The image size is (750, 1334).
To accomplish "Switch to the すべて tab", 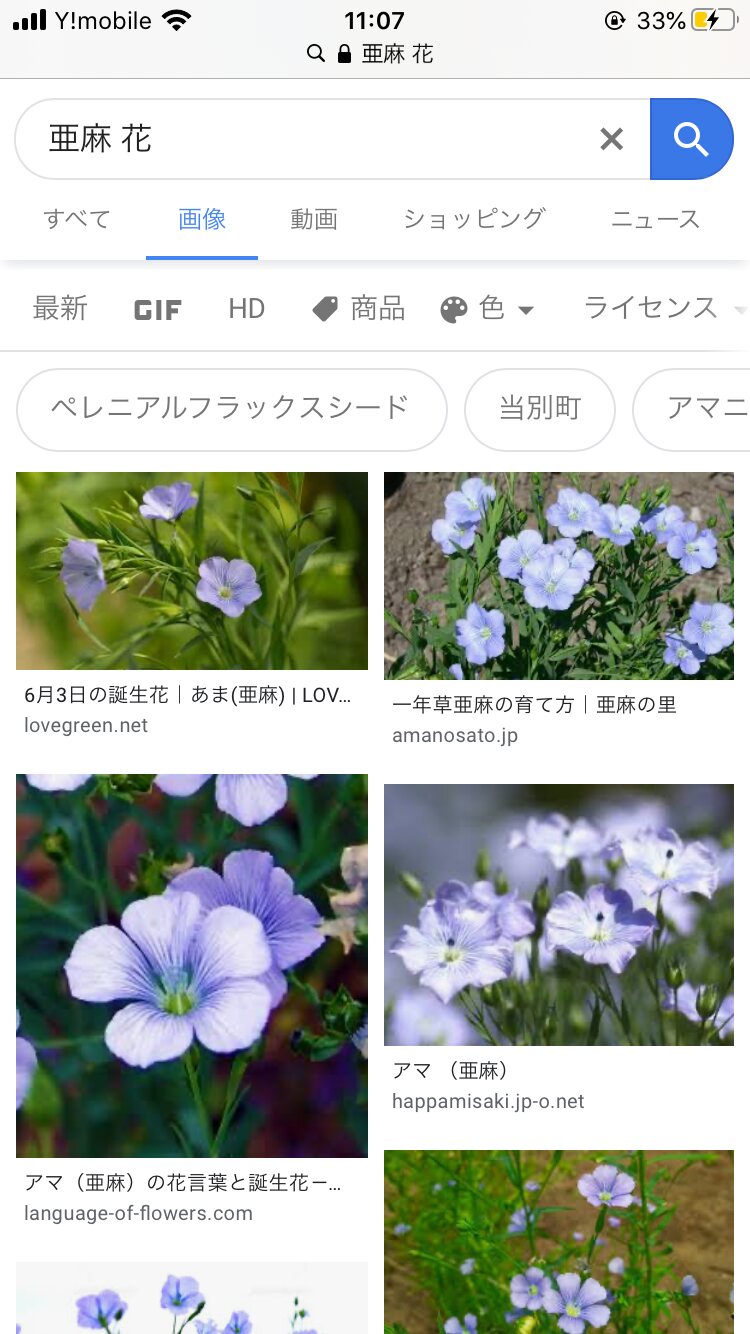I will pyautogui.click(x=77, y=219).
